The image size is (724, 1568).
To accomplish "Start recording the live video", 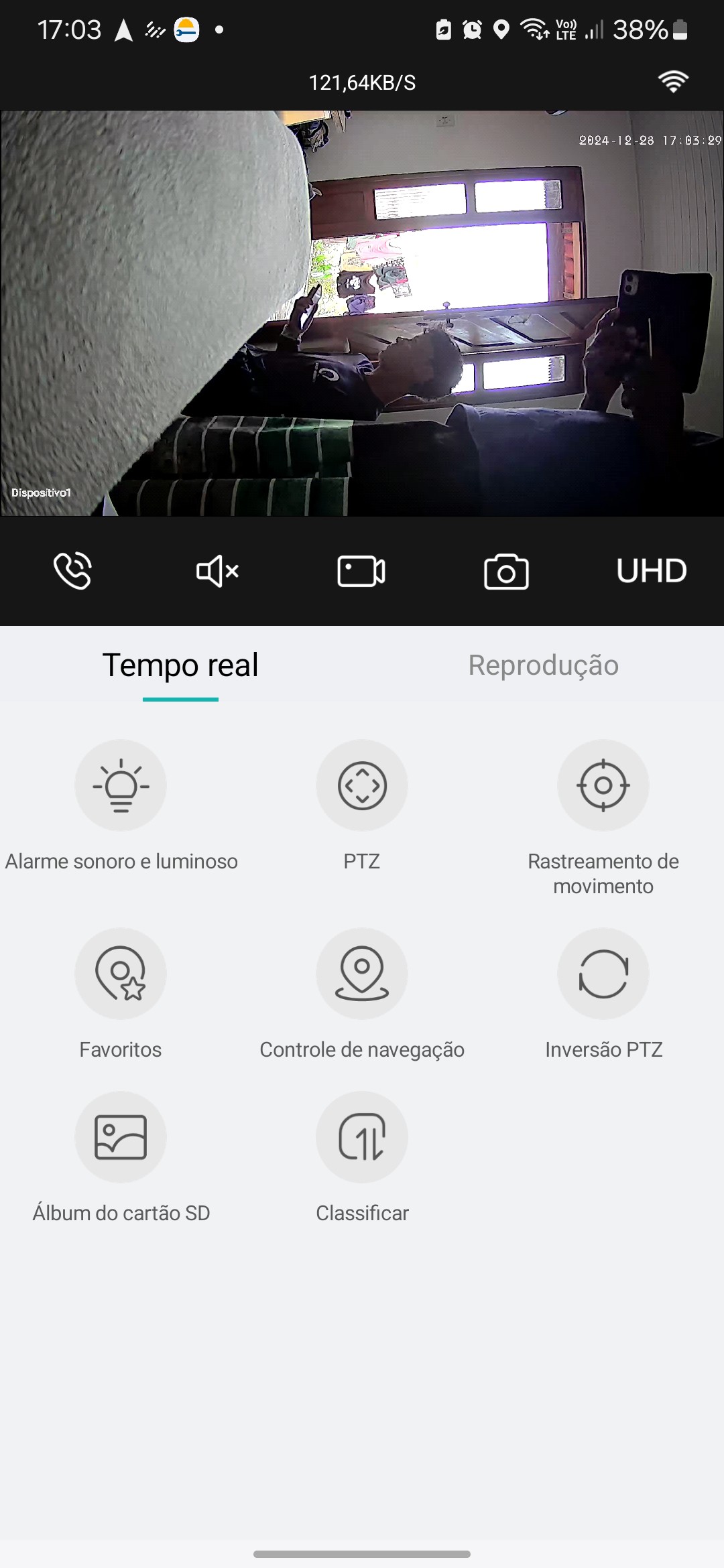I will click(361, 571).
